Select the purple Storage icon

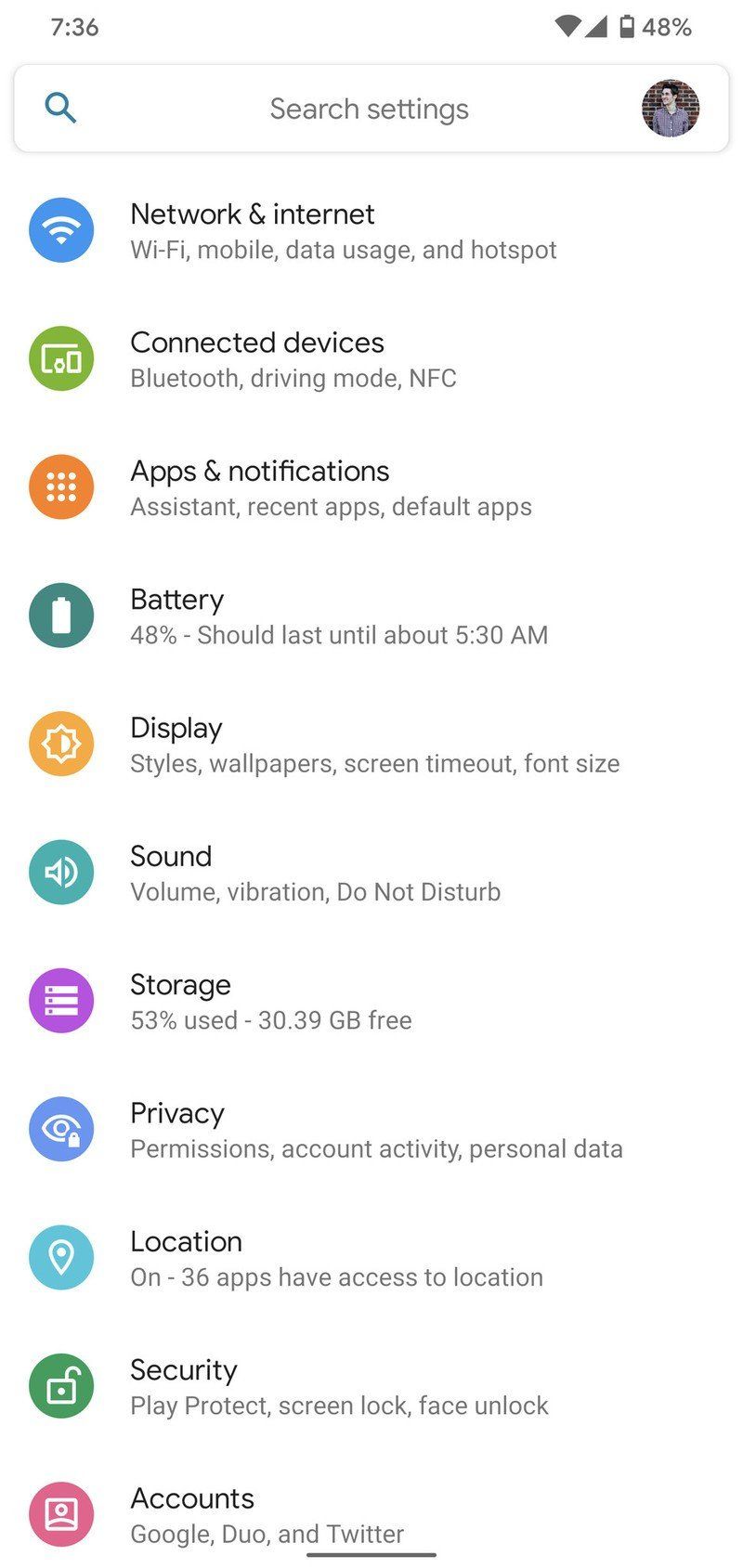pos(61,1000)
